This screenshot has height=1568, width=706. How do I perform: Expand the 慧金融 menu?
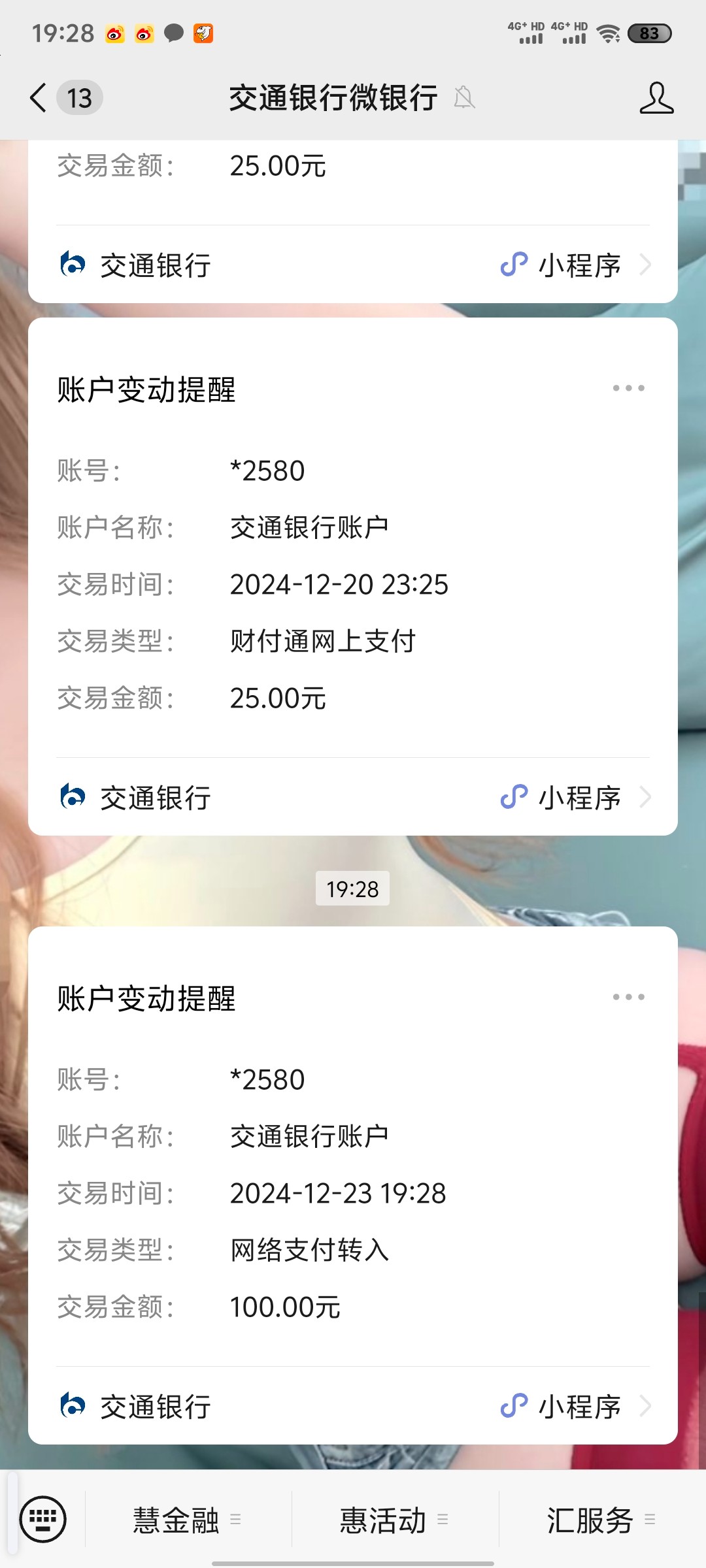tap(187, 1520)
